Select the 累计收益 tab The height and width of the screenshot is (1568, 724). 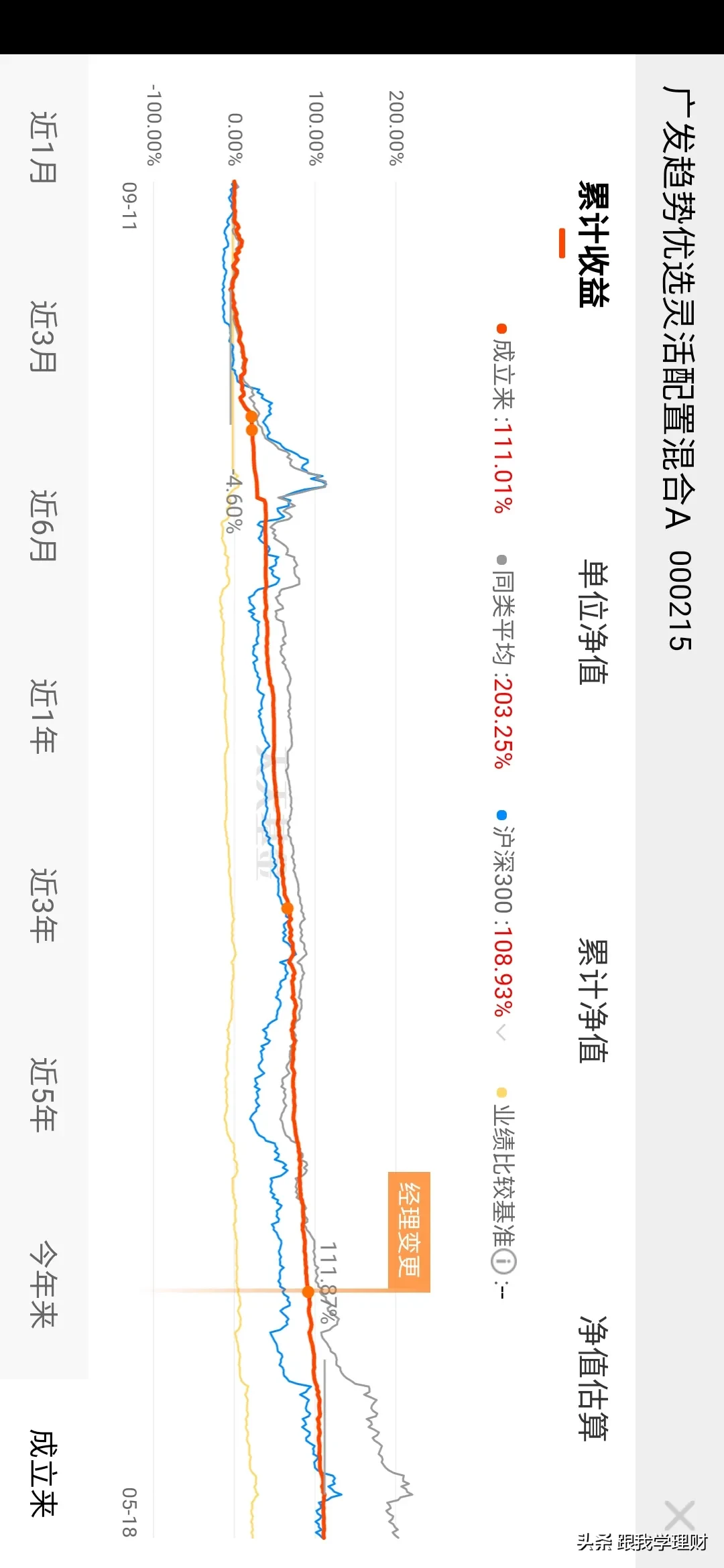tap(593, 245)
